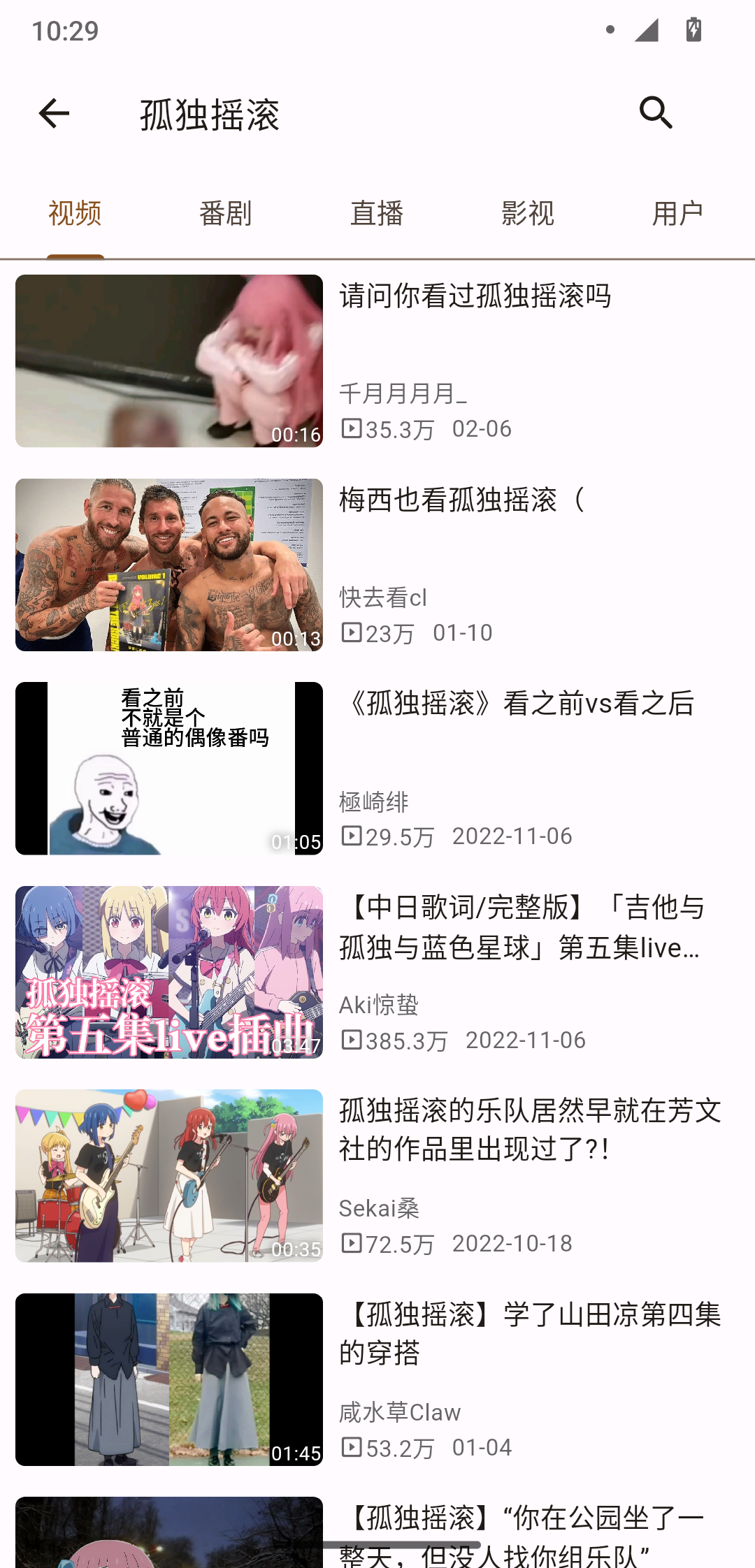Open 学了山田凉第四集的穿搭 video
The height and width of the screenshot is (1568, 755).
(x=377, y=1379)
